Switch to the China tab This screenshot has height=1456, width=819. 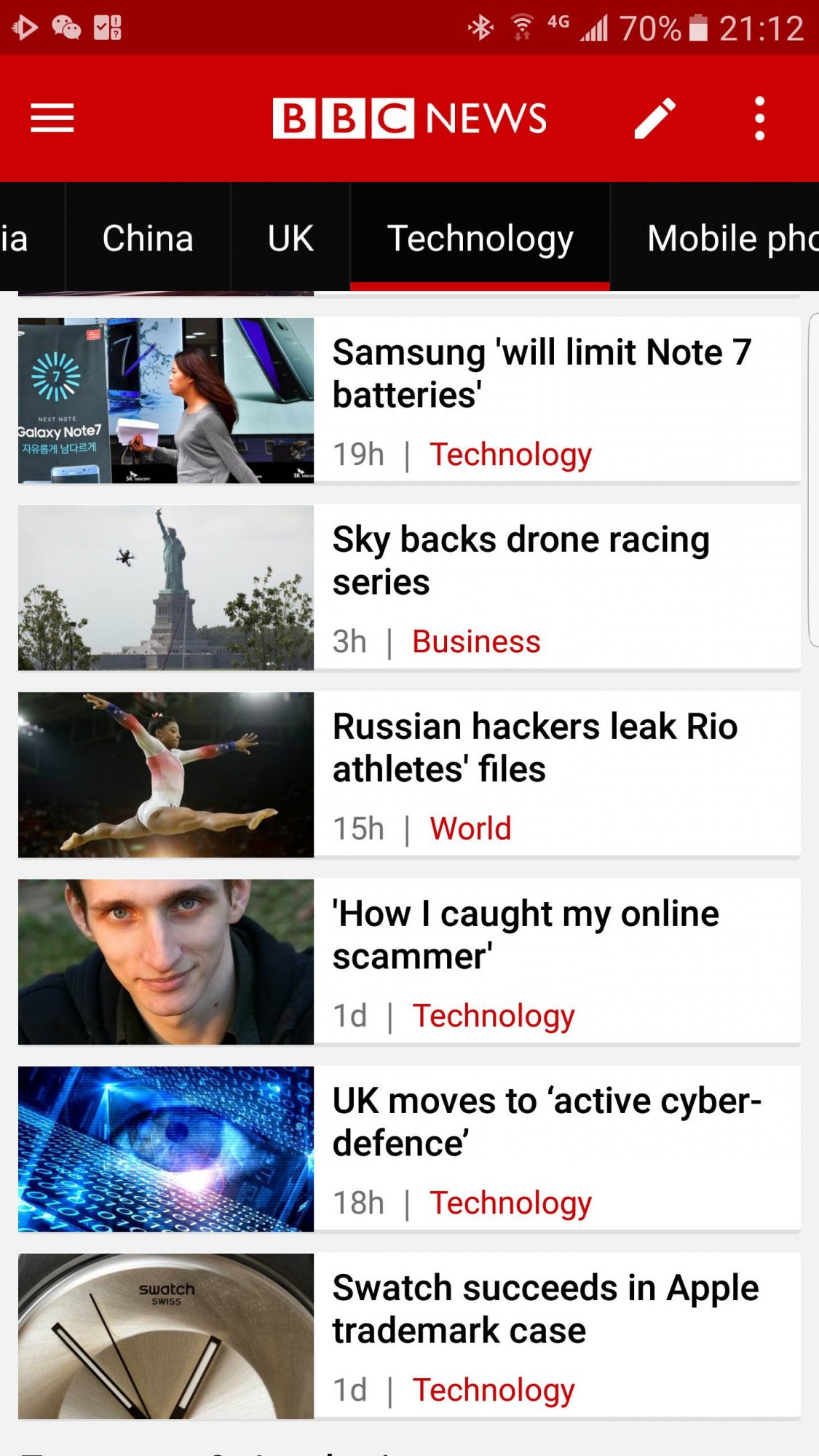click(x=148, y=238)
